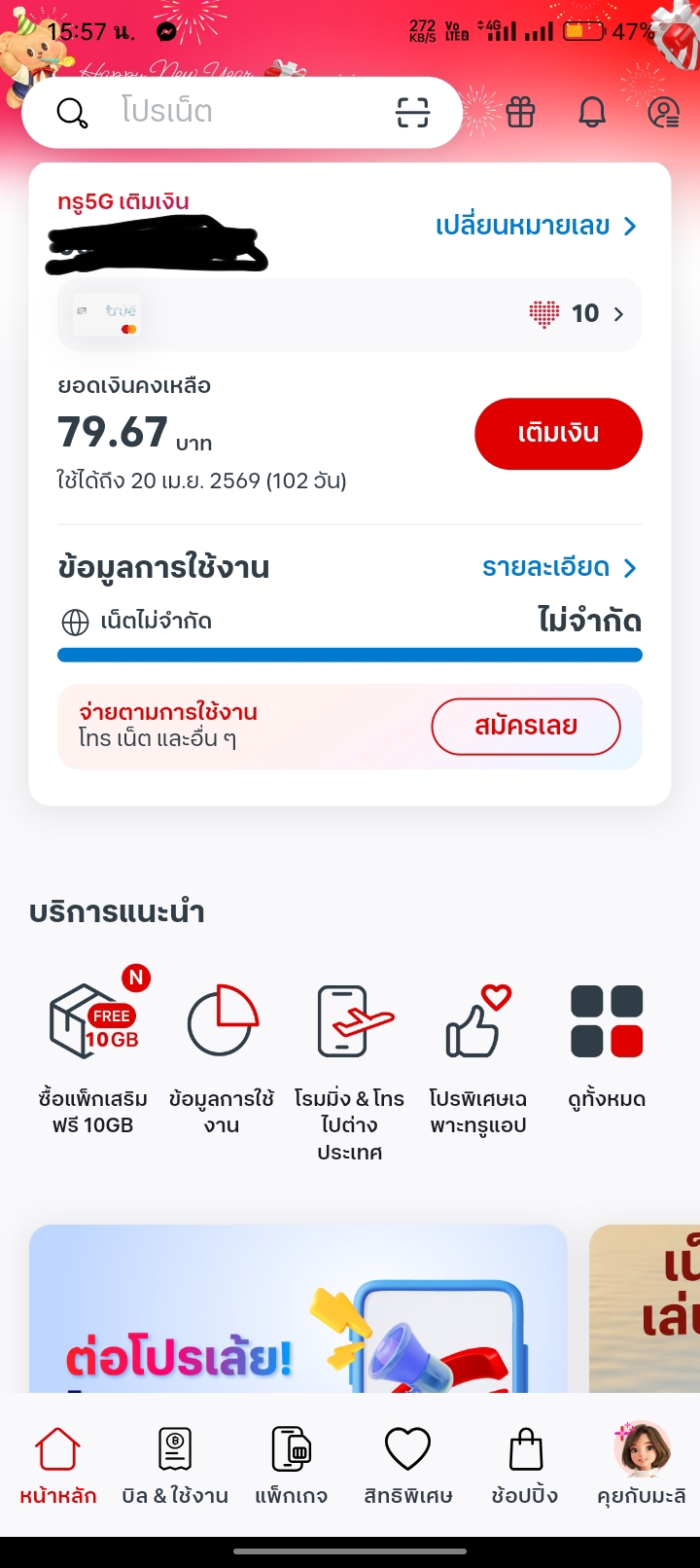
Task: Tap the red เติมเงิน top-up button
Action: pos(558,434)
